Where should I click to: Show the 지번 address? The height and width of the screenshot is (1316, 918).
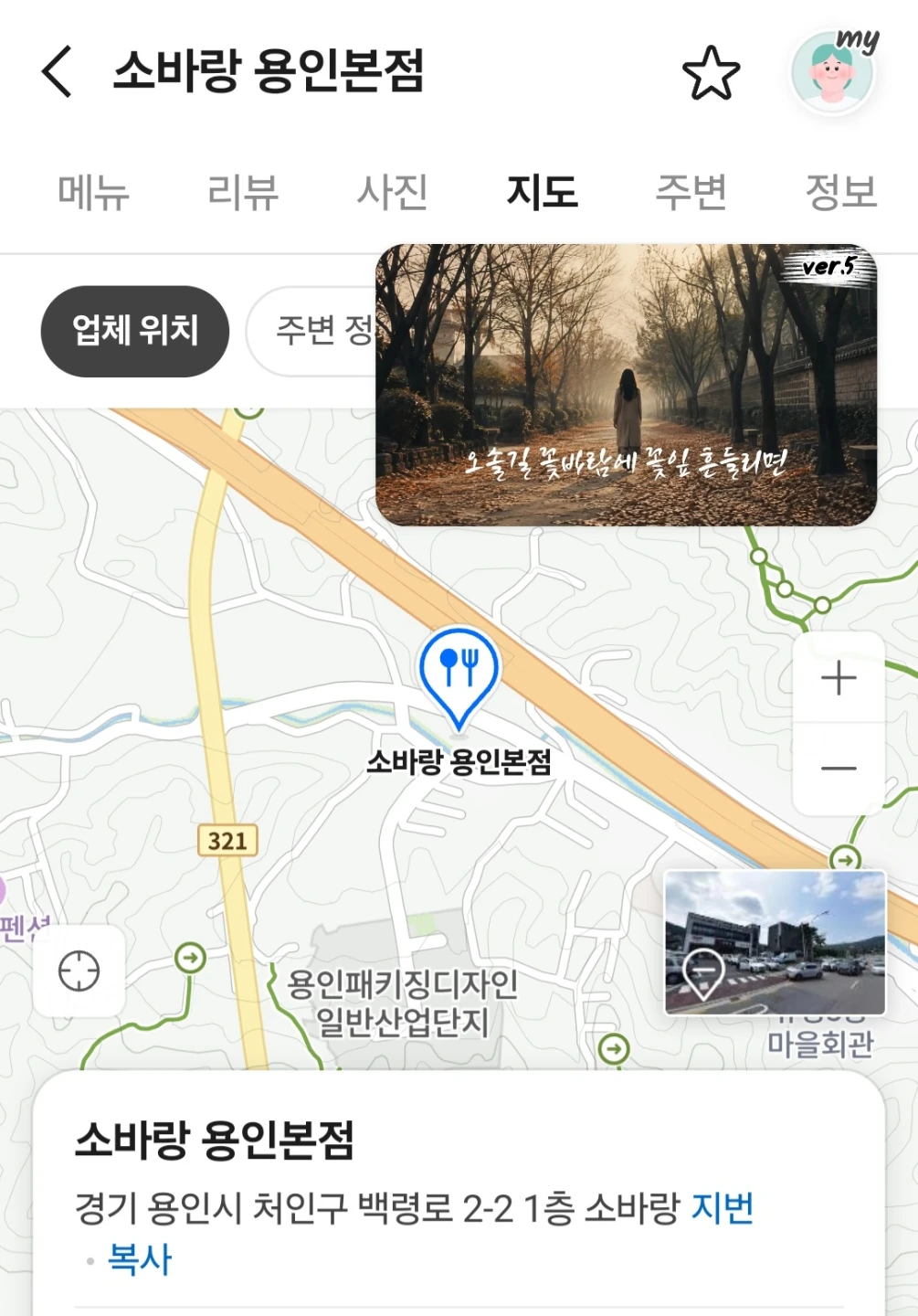[x=723, y=1208]
